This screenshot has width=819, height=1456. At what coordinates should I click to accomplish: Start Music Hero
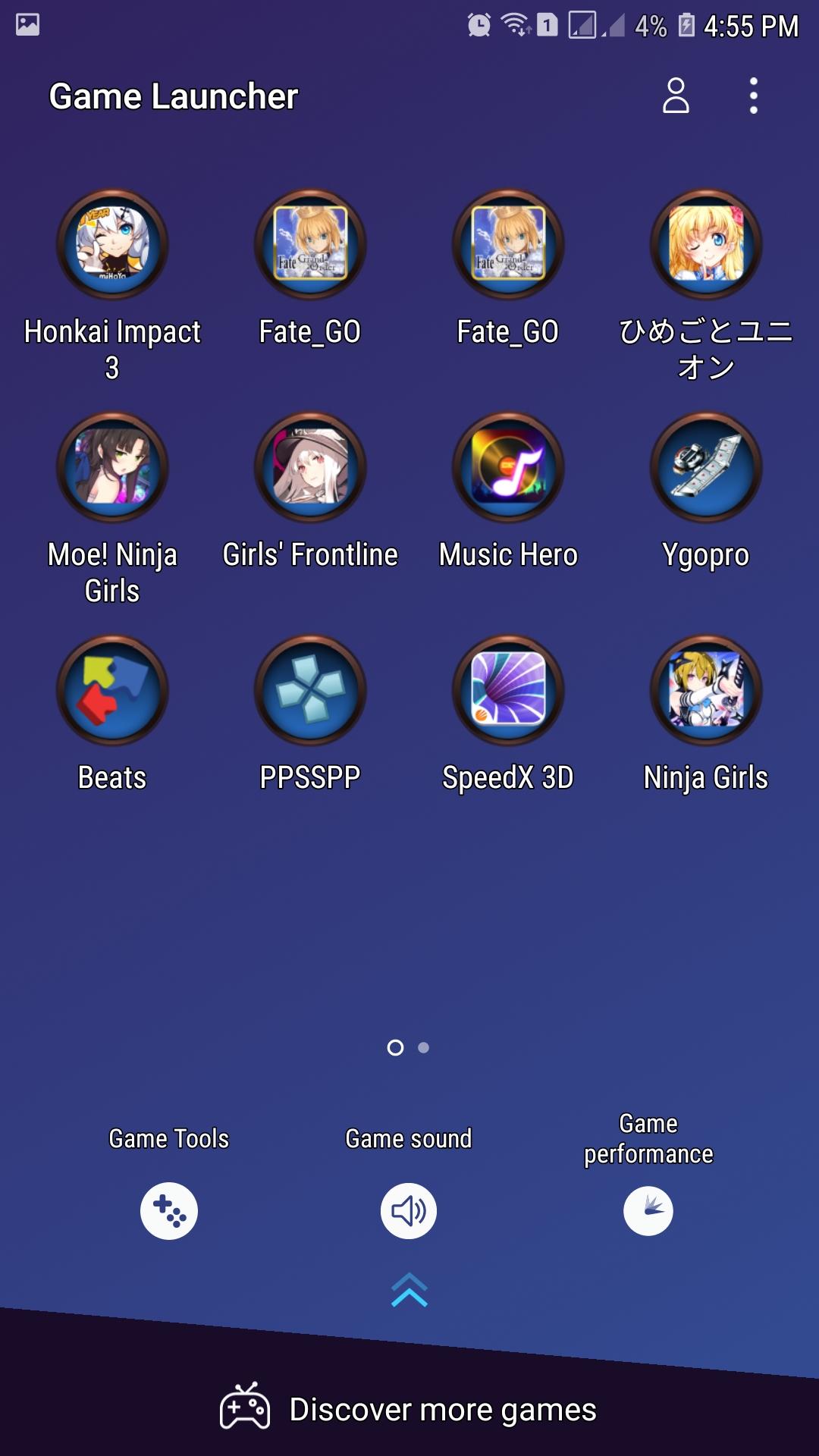pyautogui.click(x=508, y=467)
